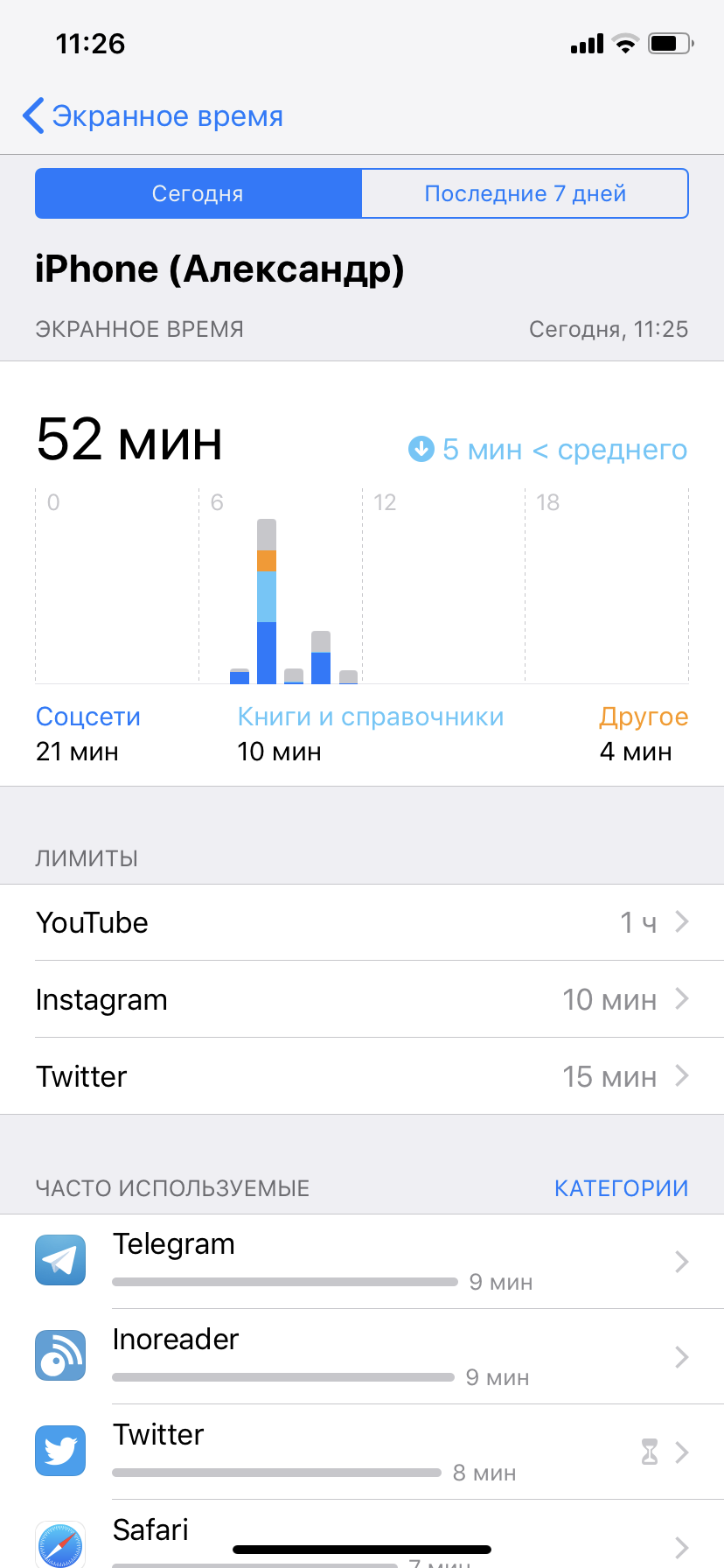Screen dimensions: 724x1568
Task: Switch to the Сегодня segment
Action: click(198, 193)
